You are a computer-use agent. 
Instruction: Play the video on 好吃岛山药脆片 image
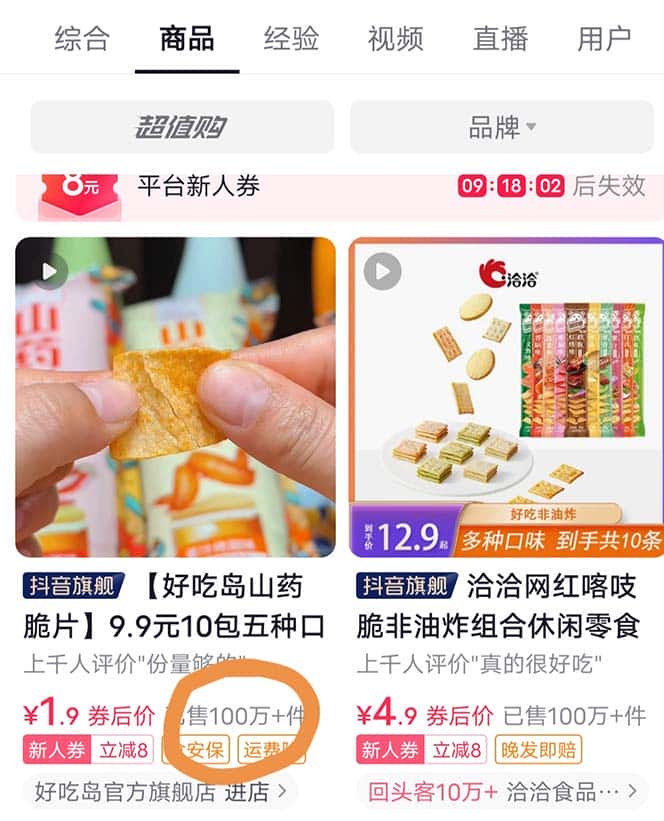click(48, 270)
